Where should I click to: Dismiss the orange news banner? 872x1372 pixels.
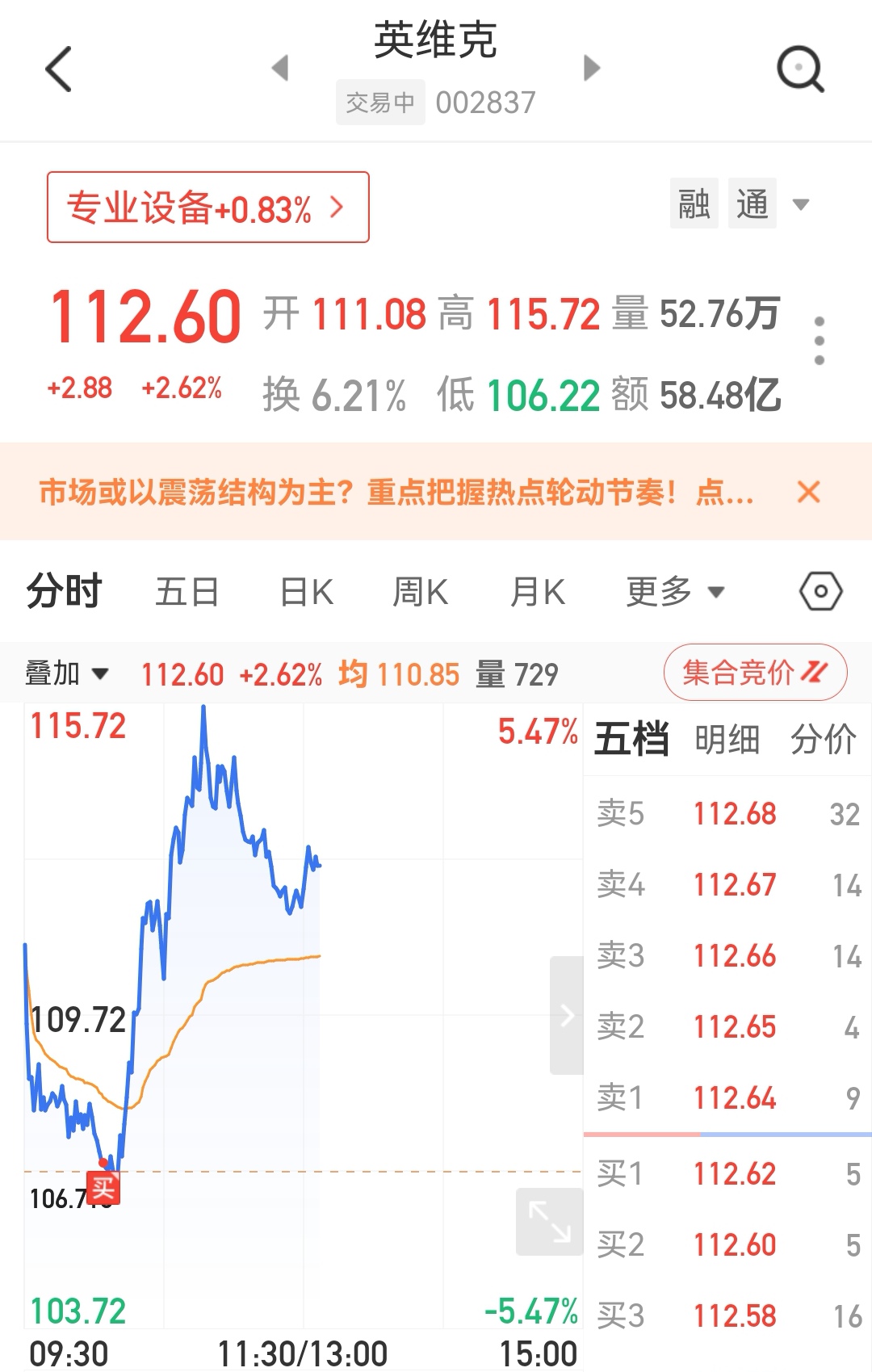point(808,492)
